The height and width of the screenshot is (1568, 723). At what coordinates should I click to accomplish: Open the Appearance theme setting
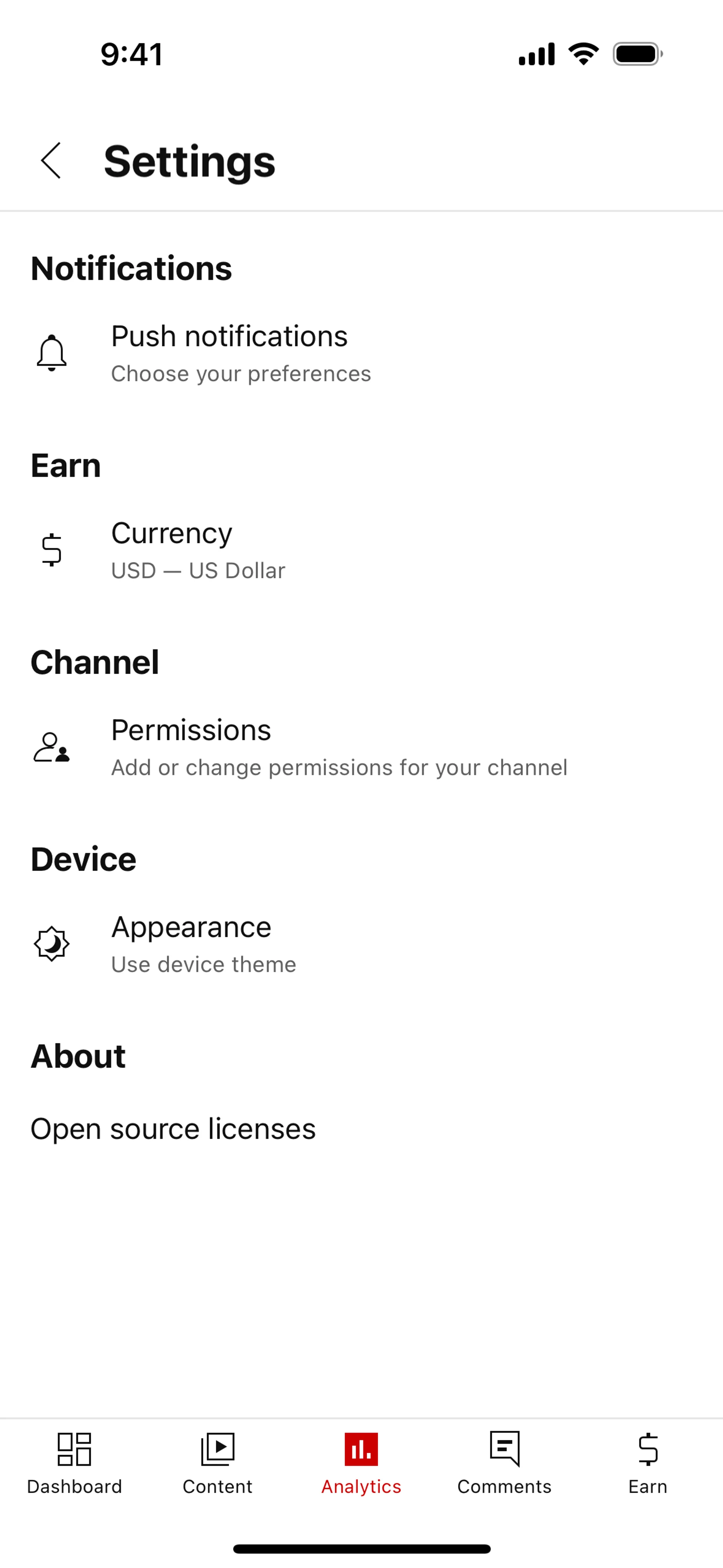(x=203, y=943)
